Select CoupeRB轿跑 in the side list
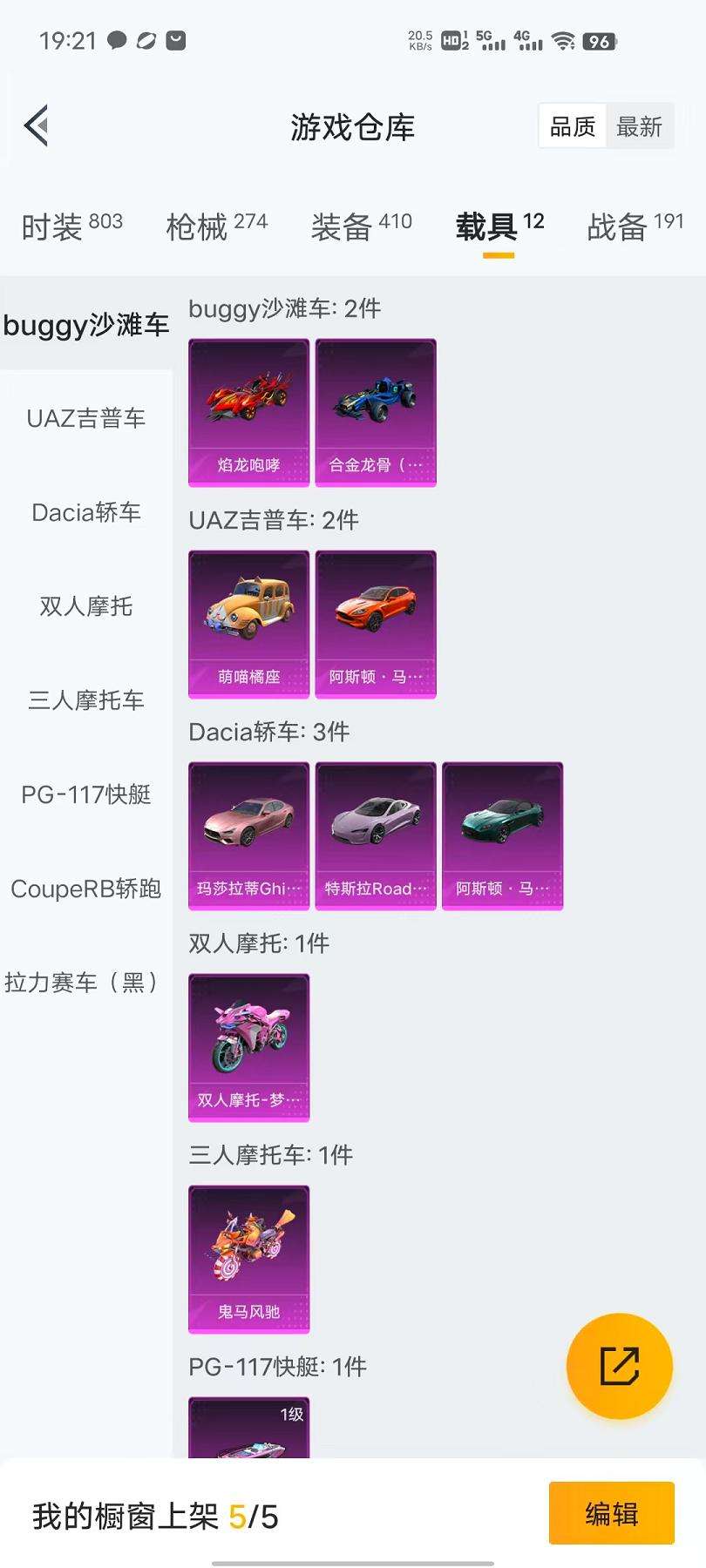The image size is (706, 1568). pos(85,889)
